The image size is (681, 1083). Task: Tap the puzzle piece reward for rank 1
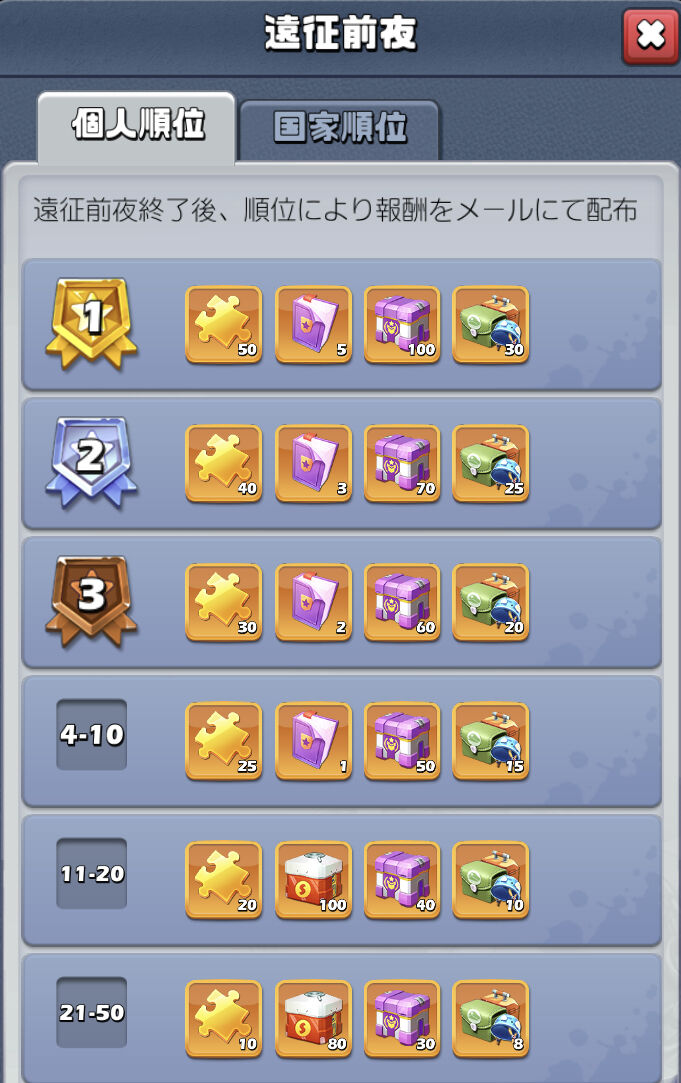(x=224, y=325)
